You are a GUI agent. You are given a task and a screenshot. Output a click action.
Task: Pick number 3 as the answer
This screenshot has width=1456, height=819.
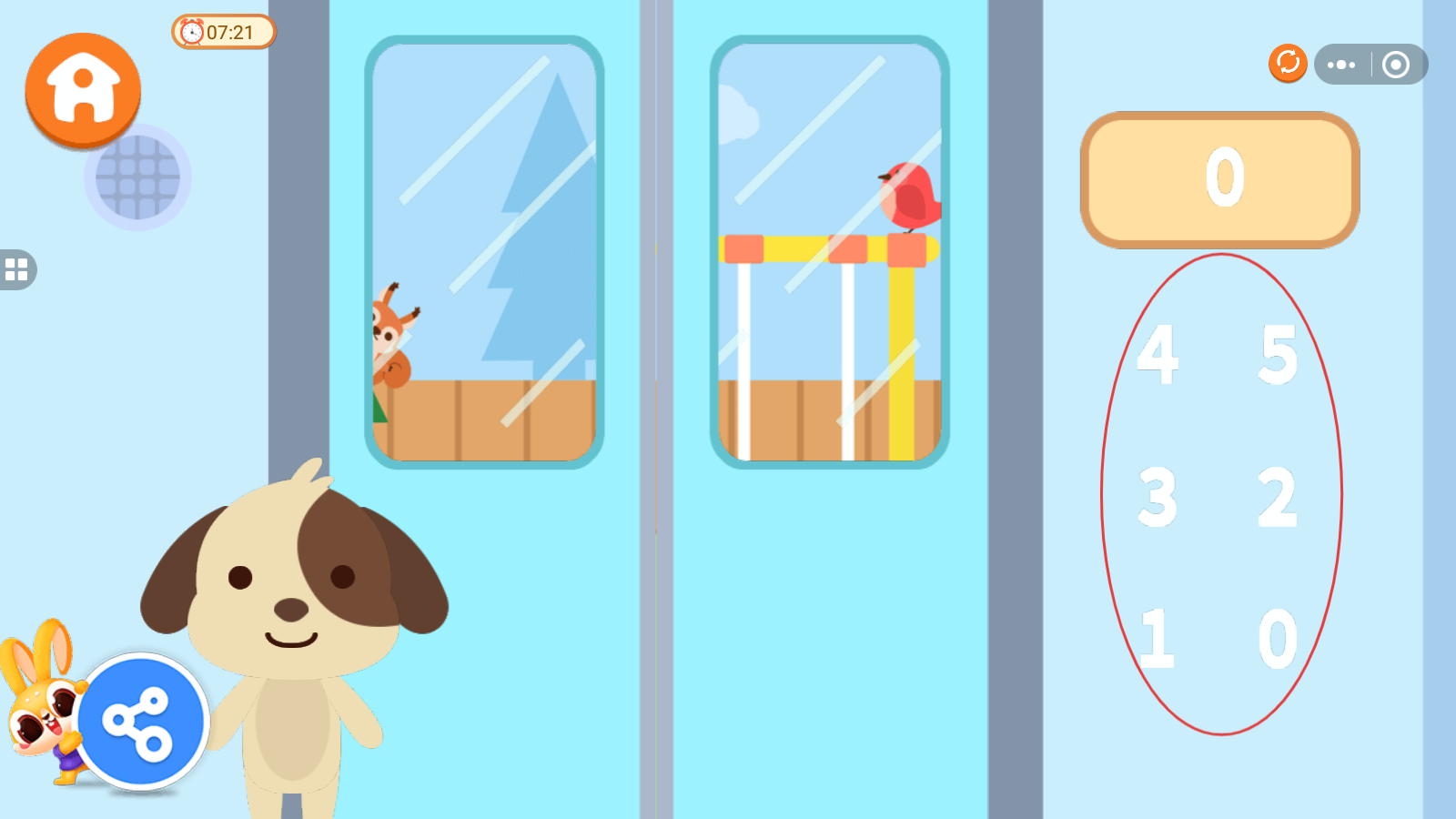pyautogui.click(x=1158, y=498)
